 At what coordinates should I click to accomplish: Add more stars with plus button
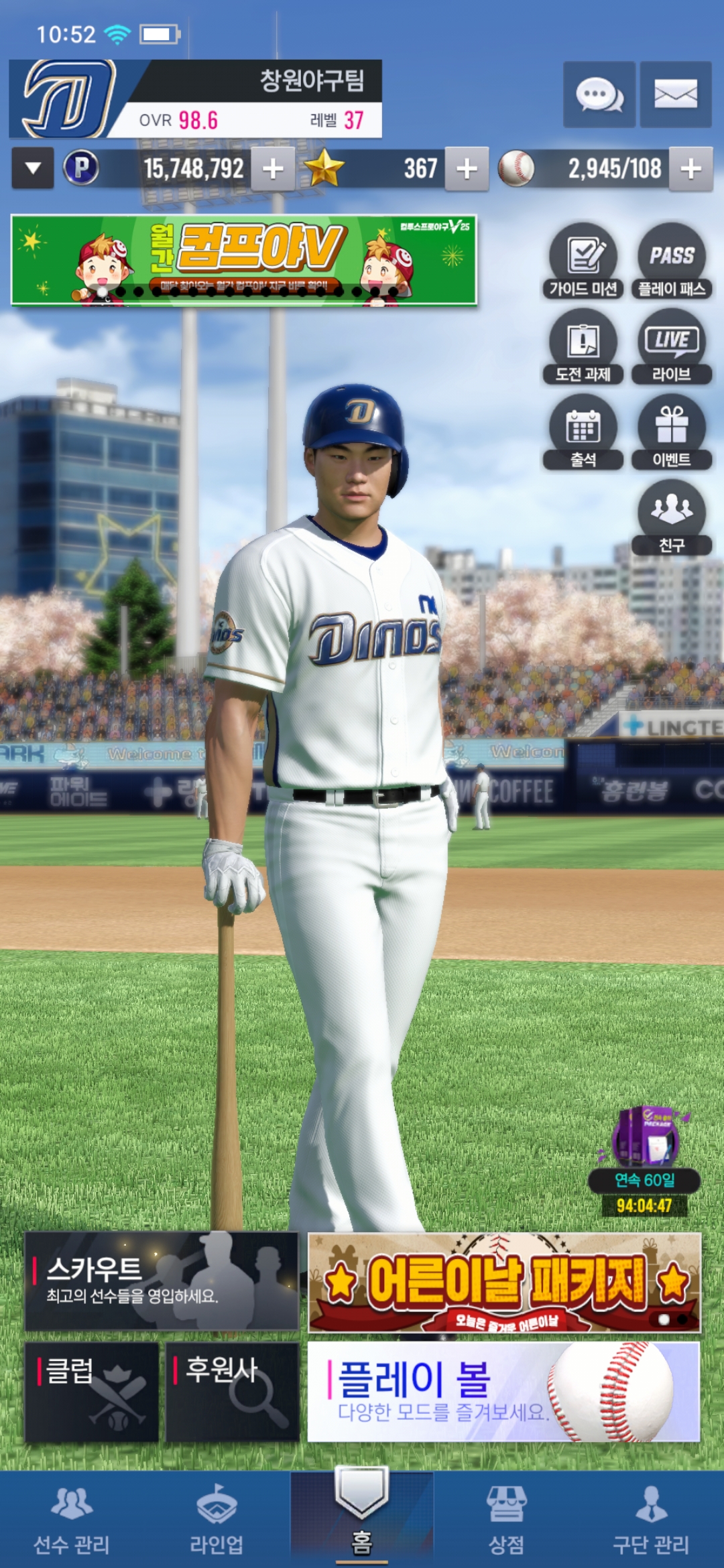(467, 169)
